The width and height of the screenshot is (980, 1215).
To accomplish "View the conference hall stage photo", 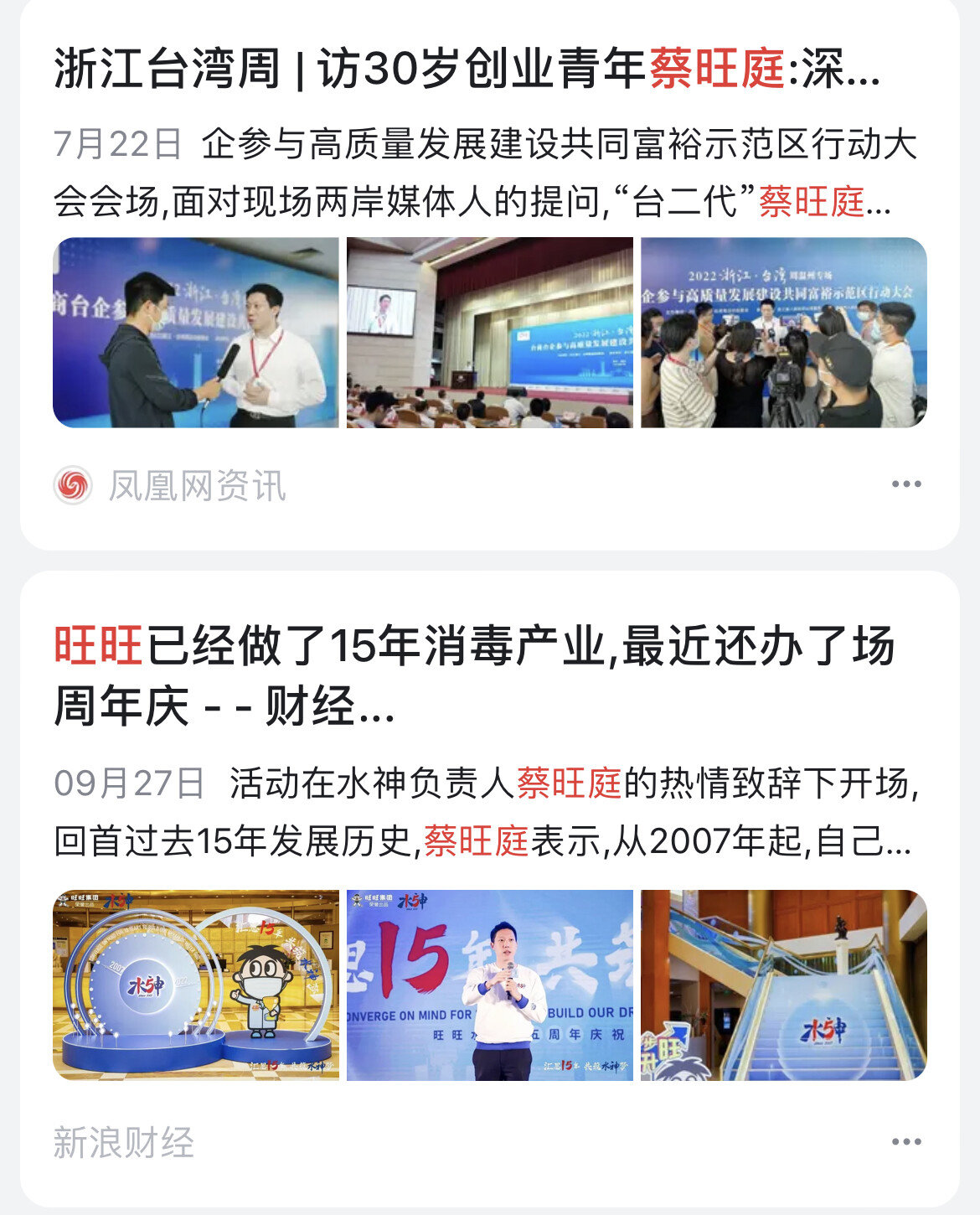I will click(x=490, y=333).
